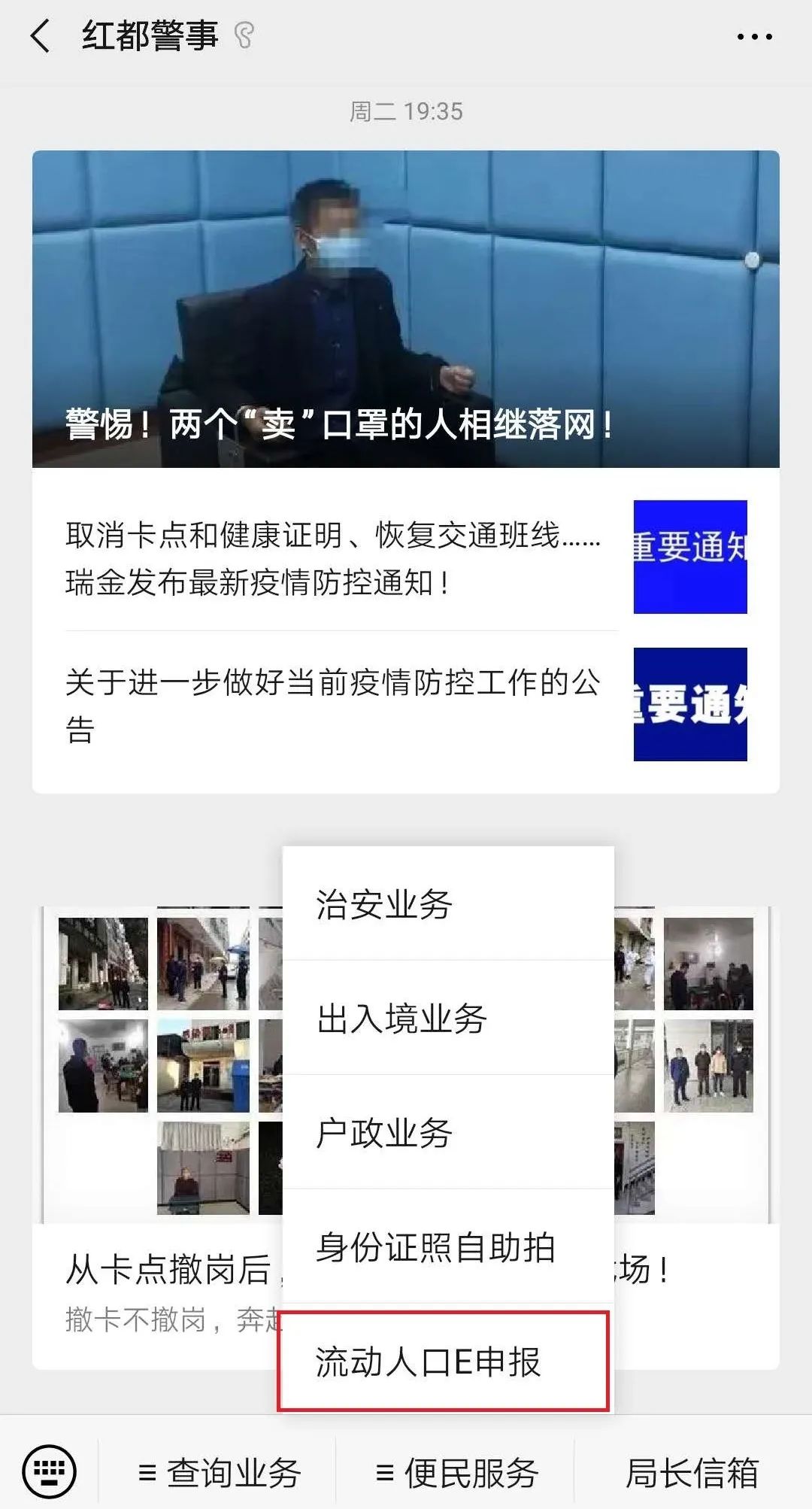The image size is (812, 1509).
Task: Tap 流动人口E申报 in the menu
Action: pyautogui.click(x=444, y=1361)
